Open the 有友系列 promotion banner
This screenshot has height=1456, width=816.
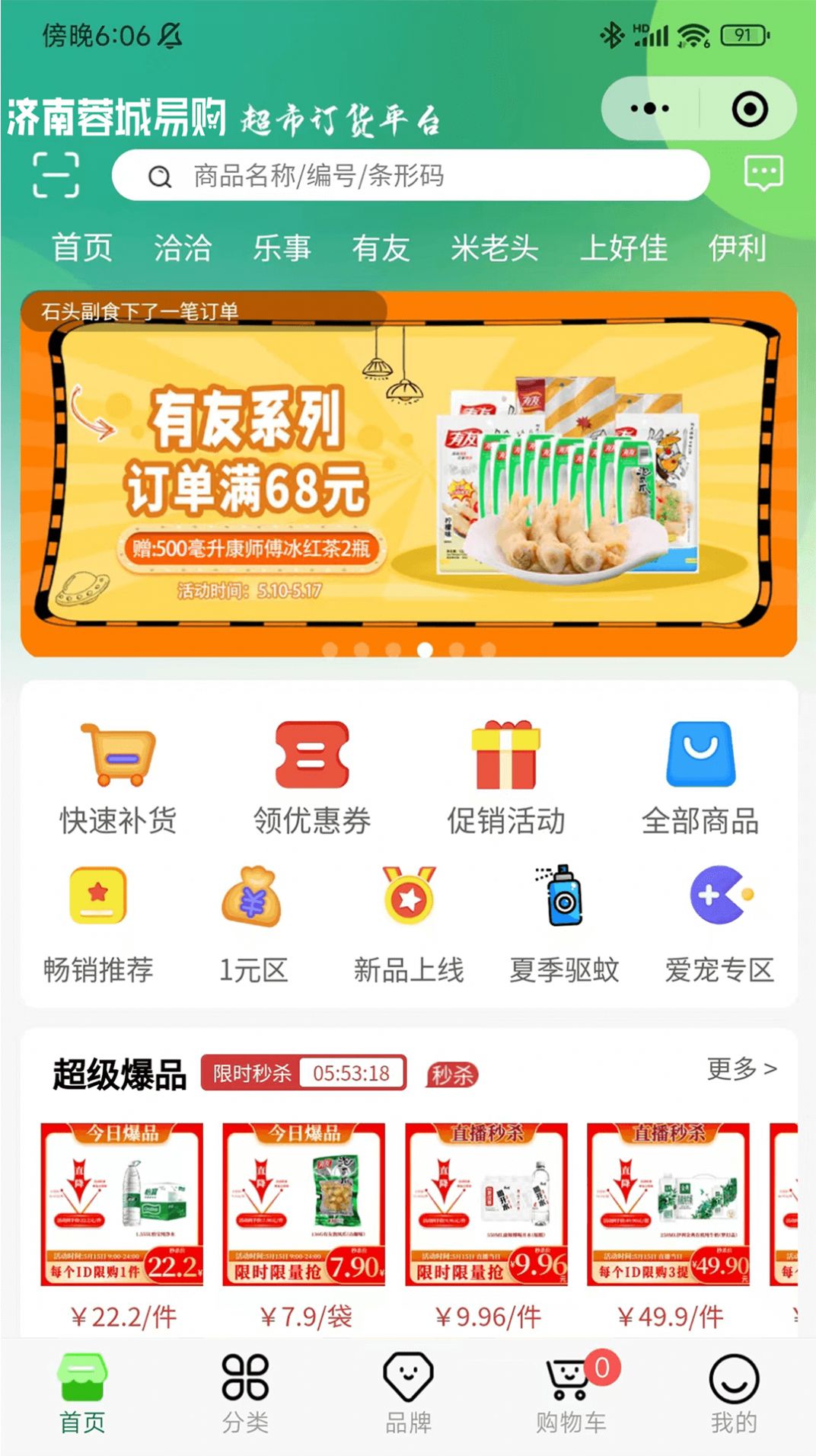tap(409, 472)
